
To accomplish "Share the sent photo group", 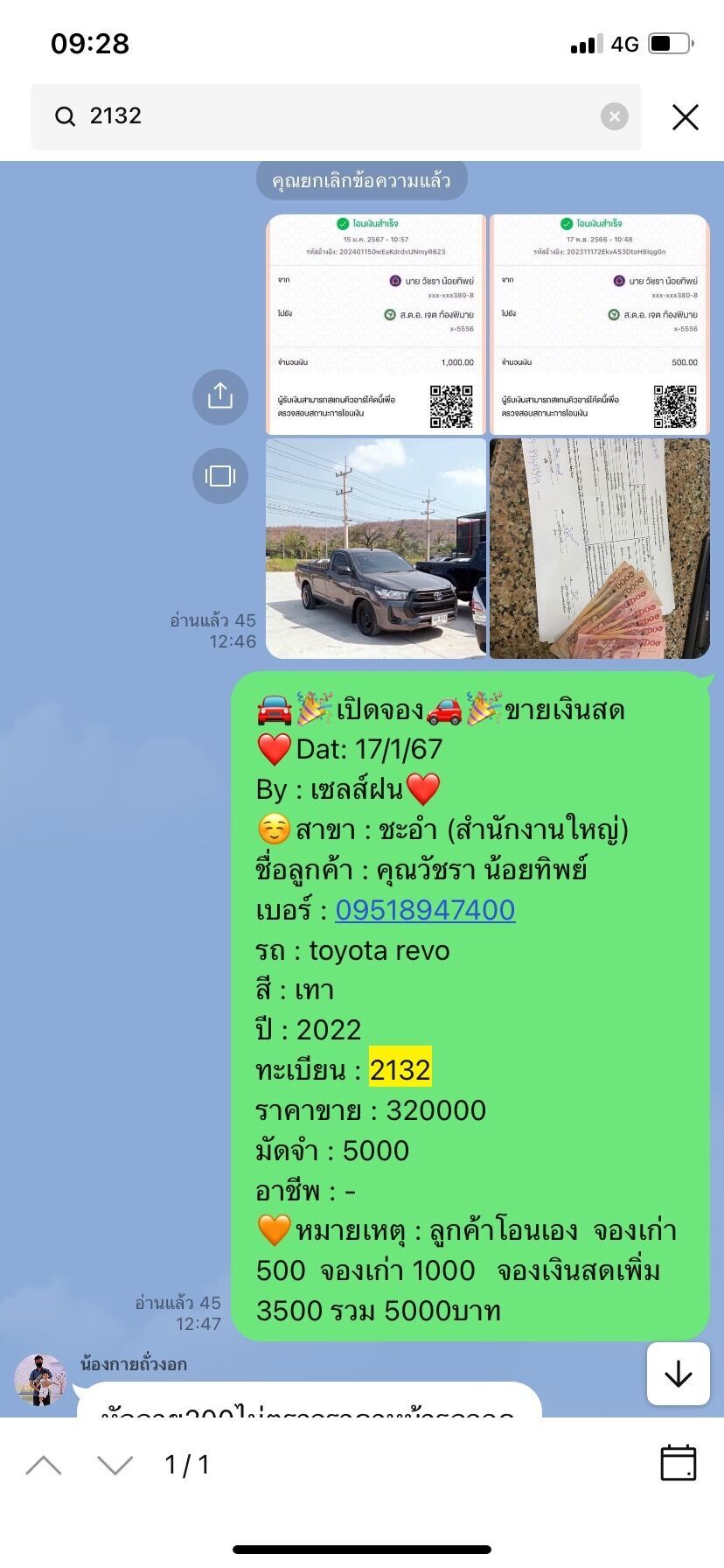I will (220, 396).
